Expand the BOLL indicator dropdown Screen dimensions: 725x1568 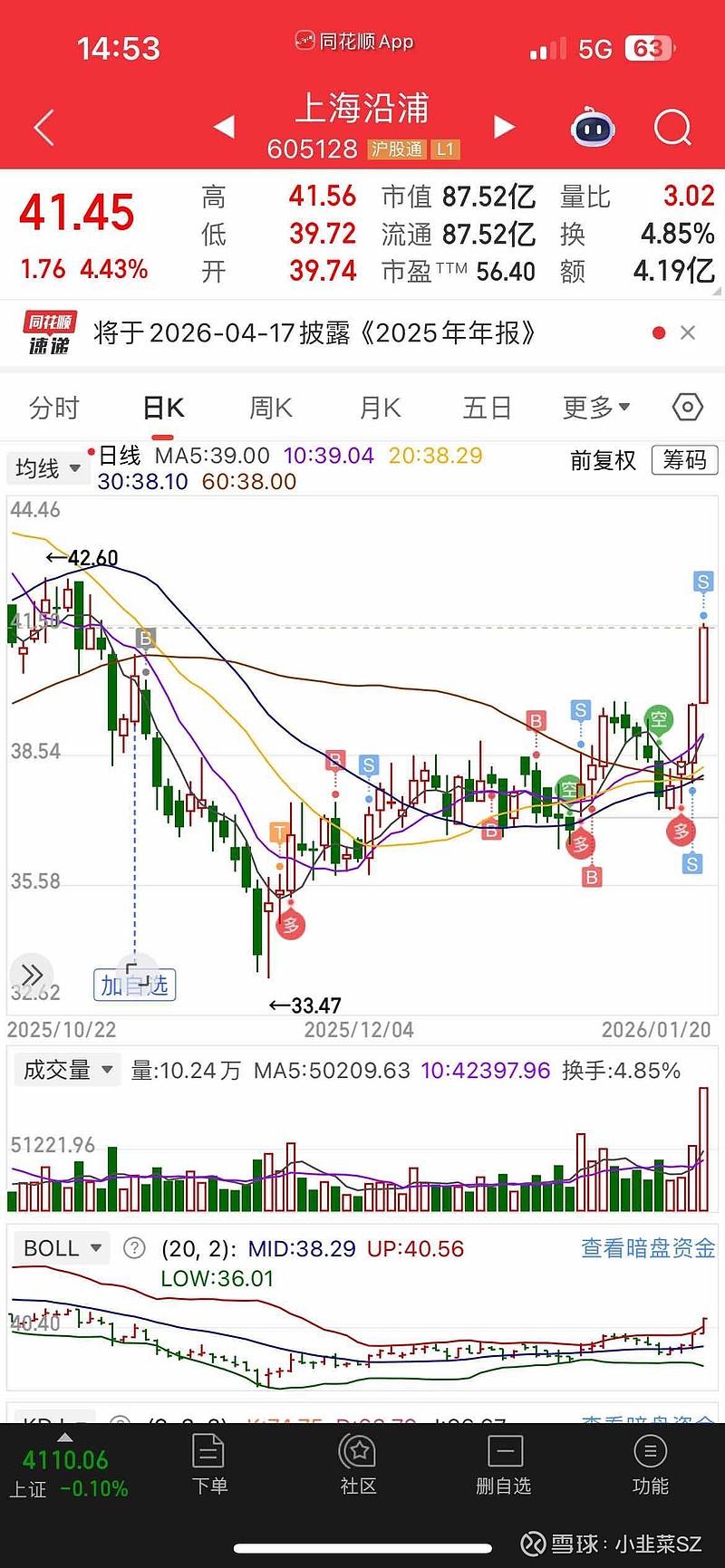coord(62,1248)
